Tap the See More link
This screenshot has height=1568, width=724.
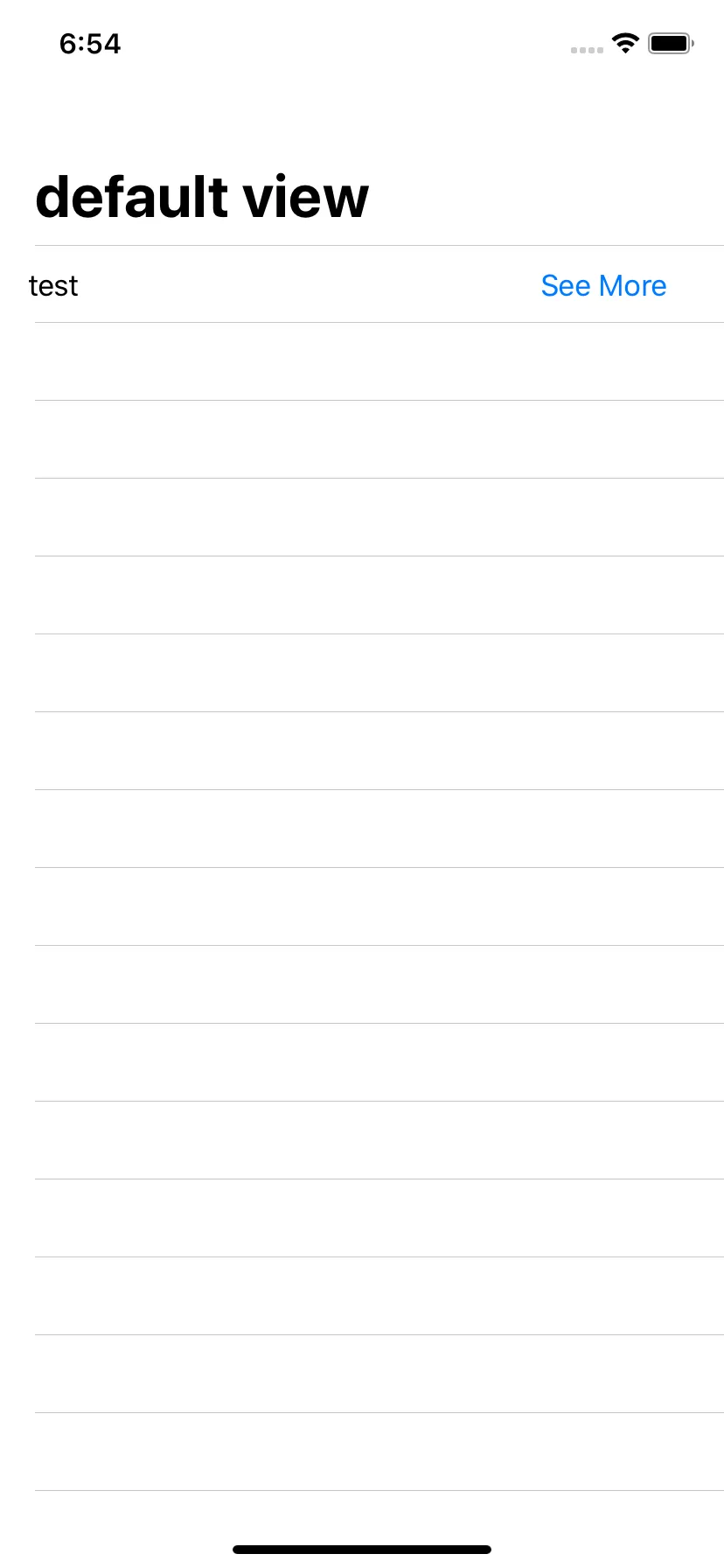(603, 285)
